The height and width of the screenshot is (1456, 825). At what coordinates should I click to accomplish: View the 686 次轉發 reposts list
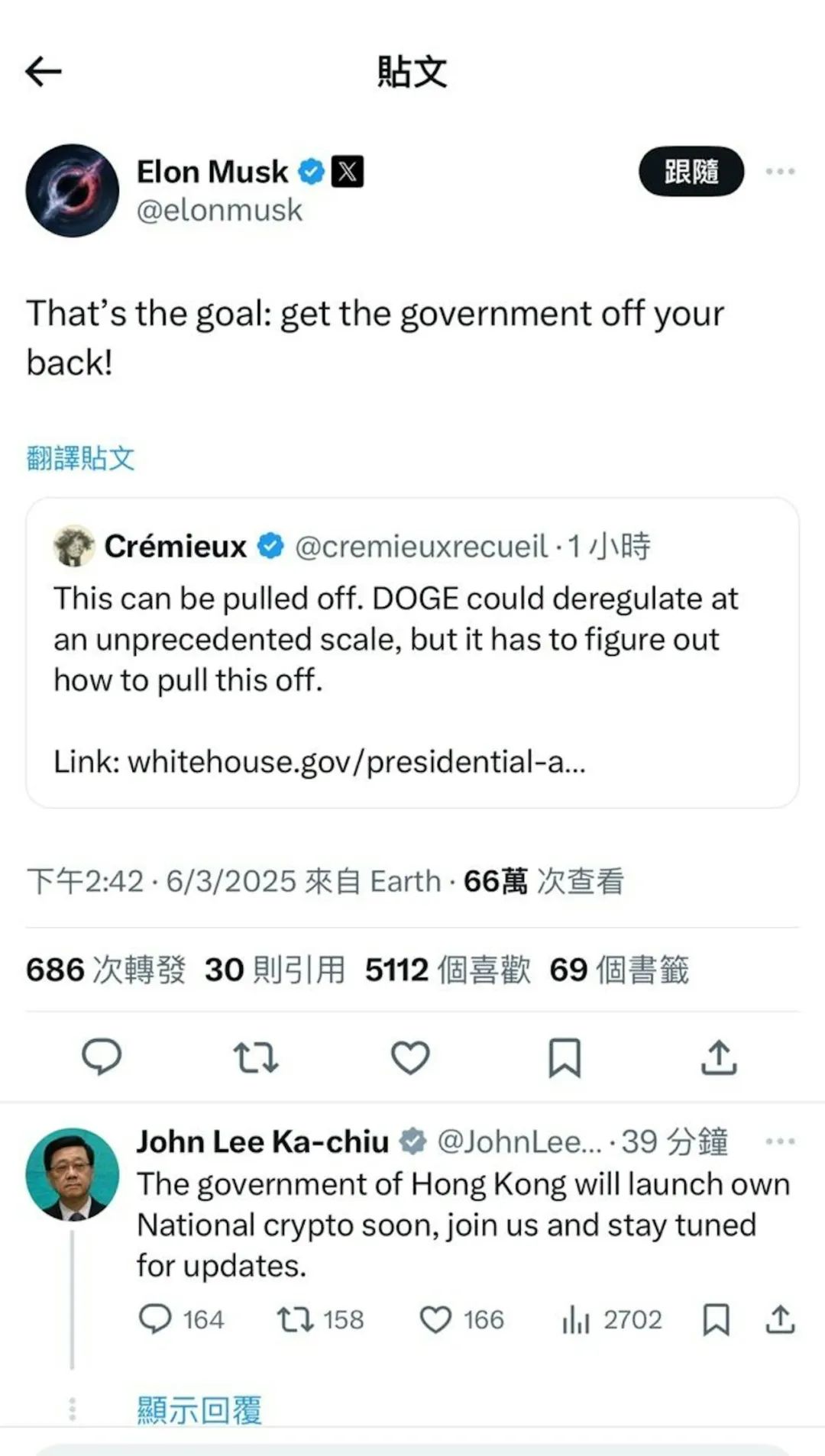(x=106, y=970)
